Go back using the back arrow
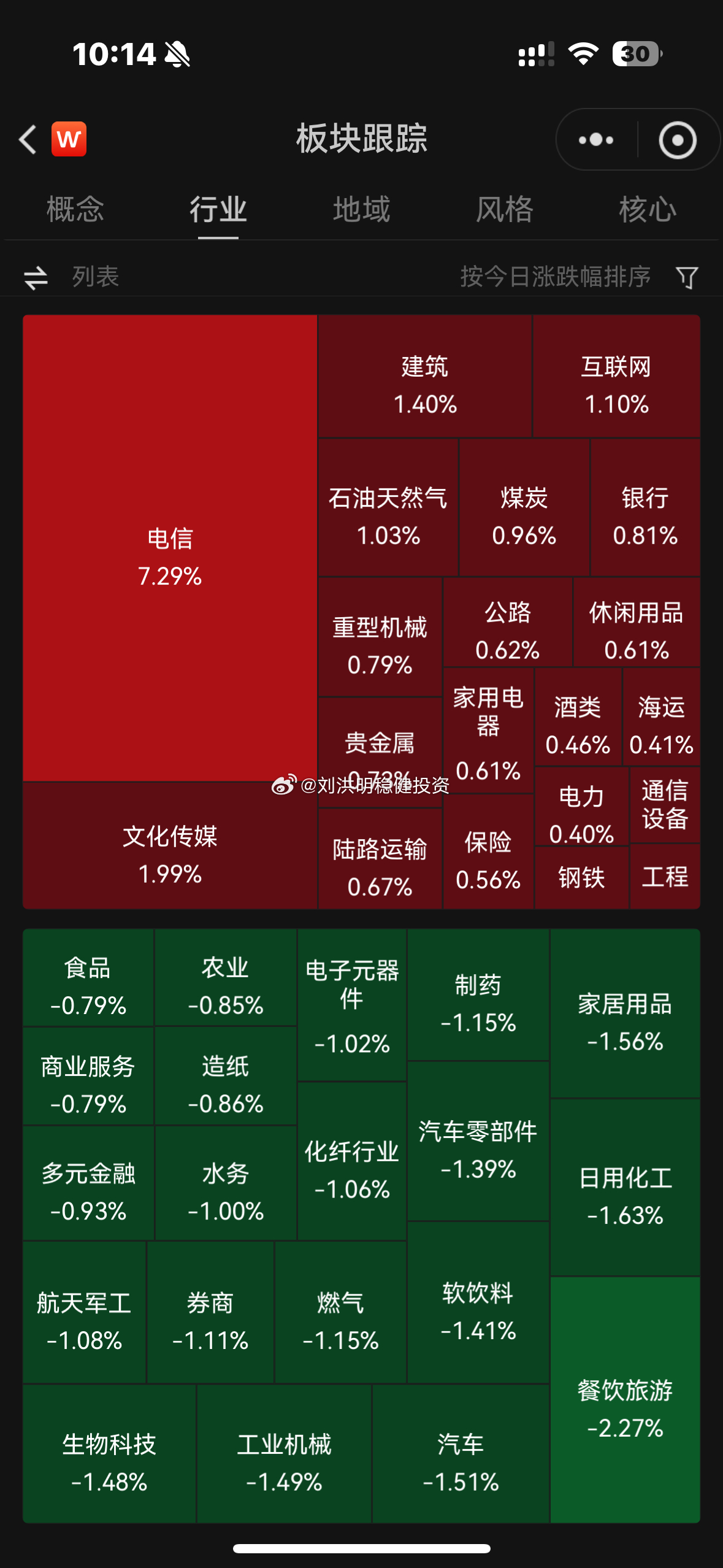Viewport: 723px width, 1568px height. click(x=28, y=139)
